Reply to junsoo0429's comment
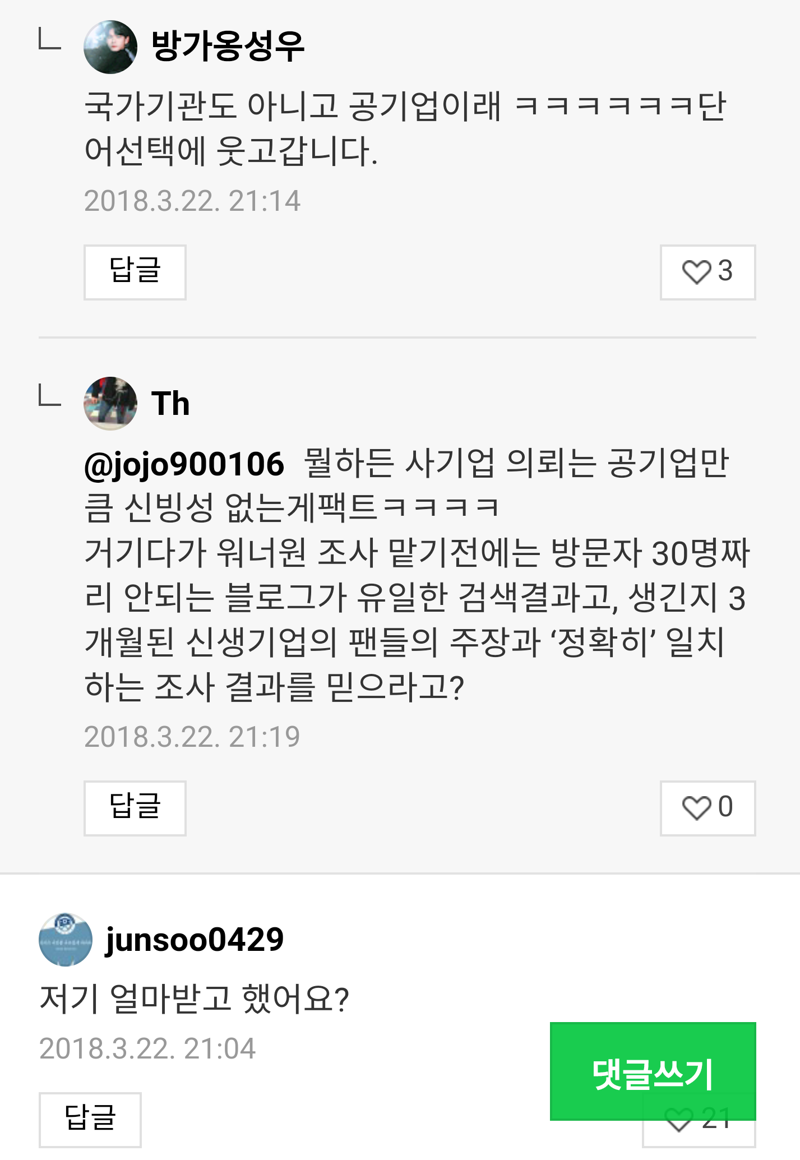This screenshot has width=800, height=1160. point(90,1119)
